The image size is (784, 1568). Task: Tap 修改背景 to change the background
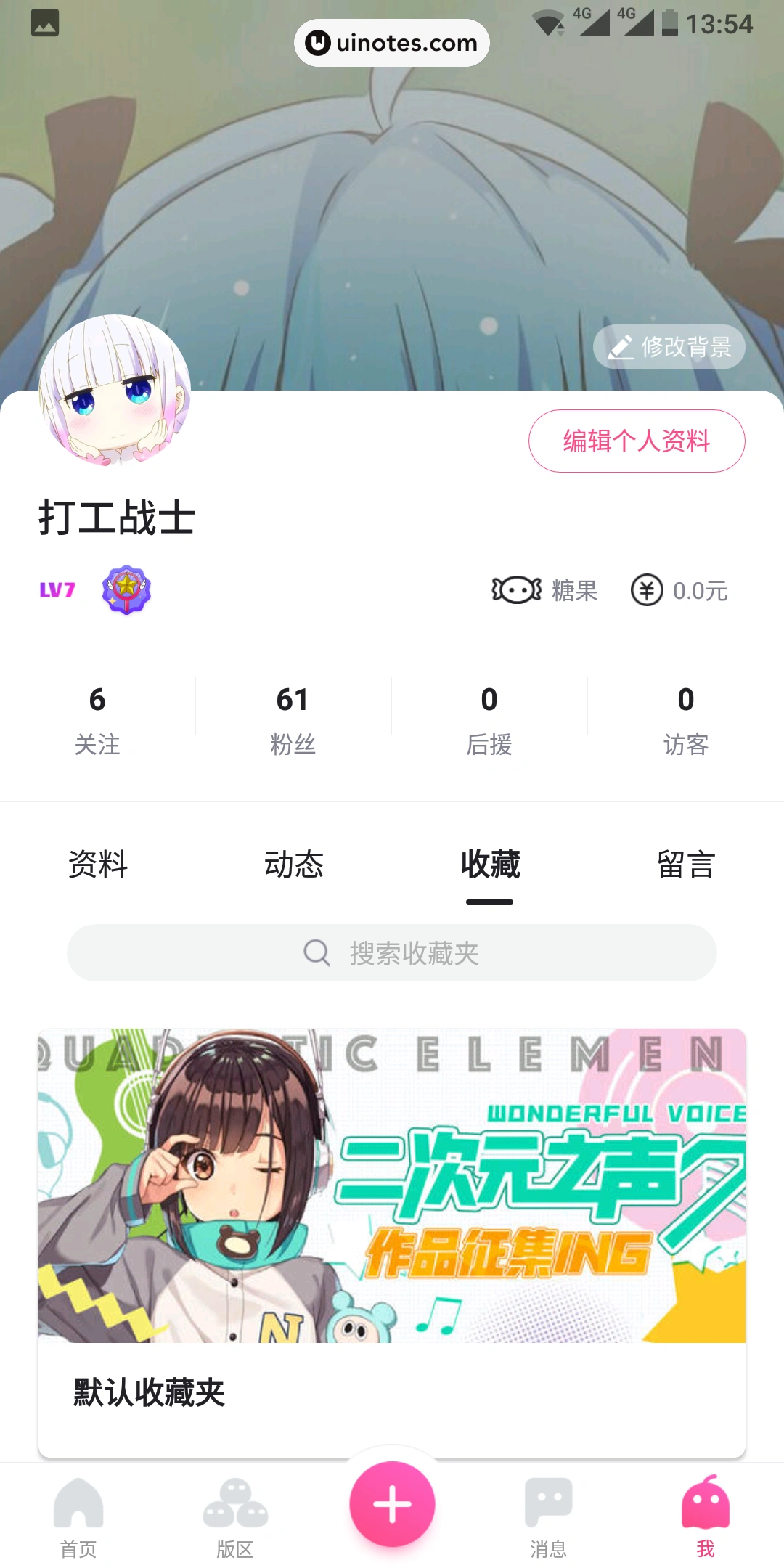click(x=669, y=347)
